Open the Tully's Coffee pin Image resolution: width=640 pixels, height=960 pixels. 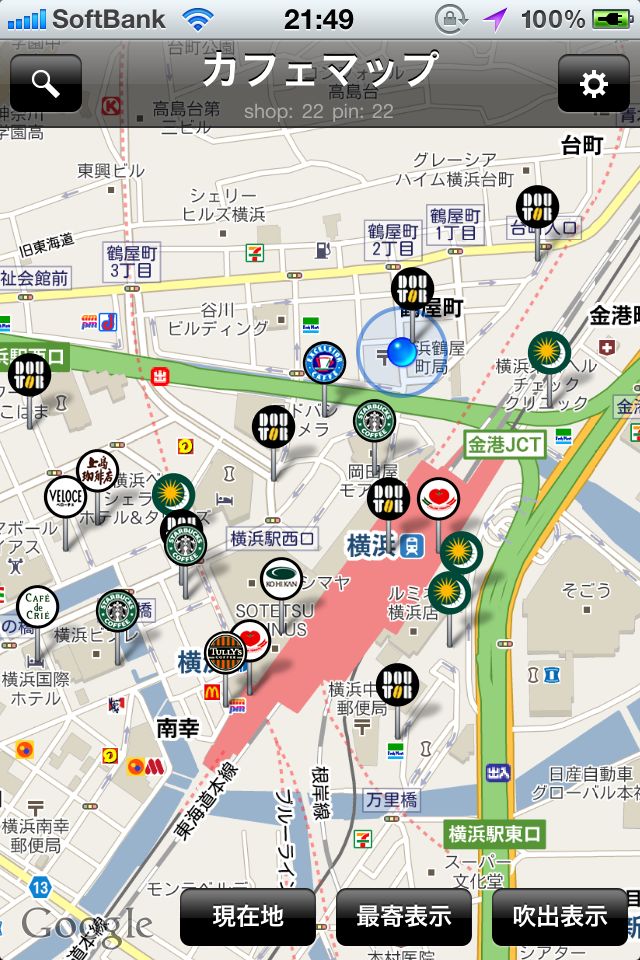coord(225,653)
